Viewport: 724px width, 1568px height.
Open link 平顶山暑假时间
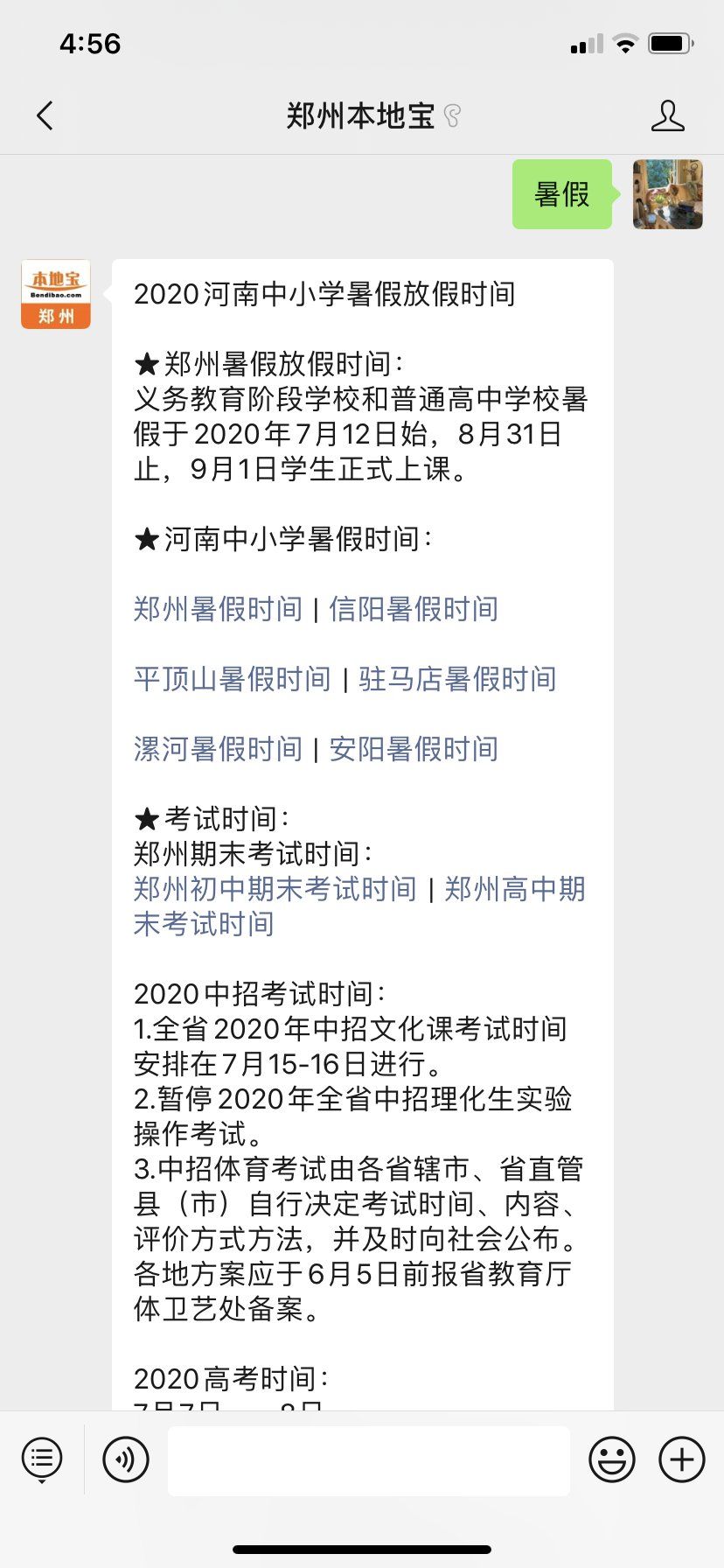click(x=232, y=679)
